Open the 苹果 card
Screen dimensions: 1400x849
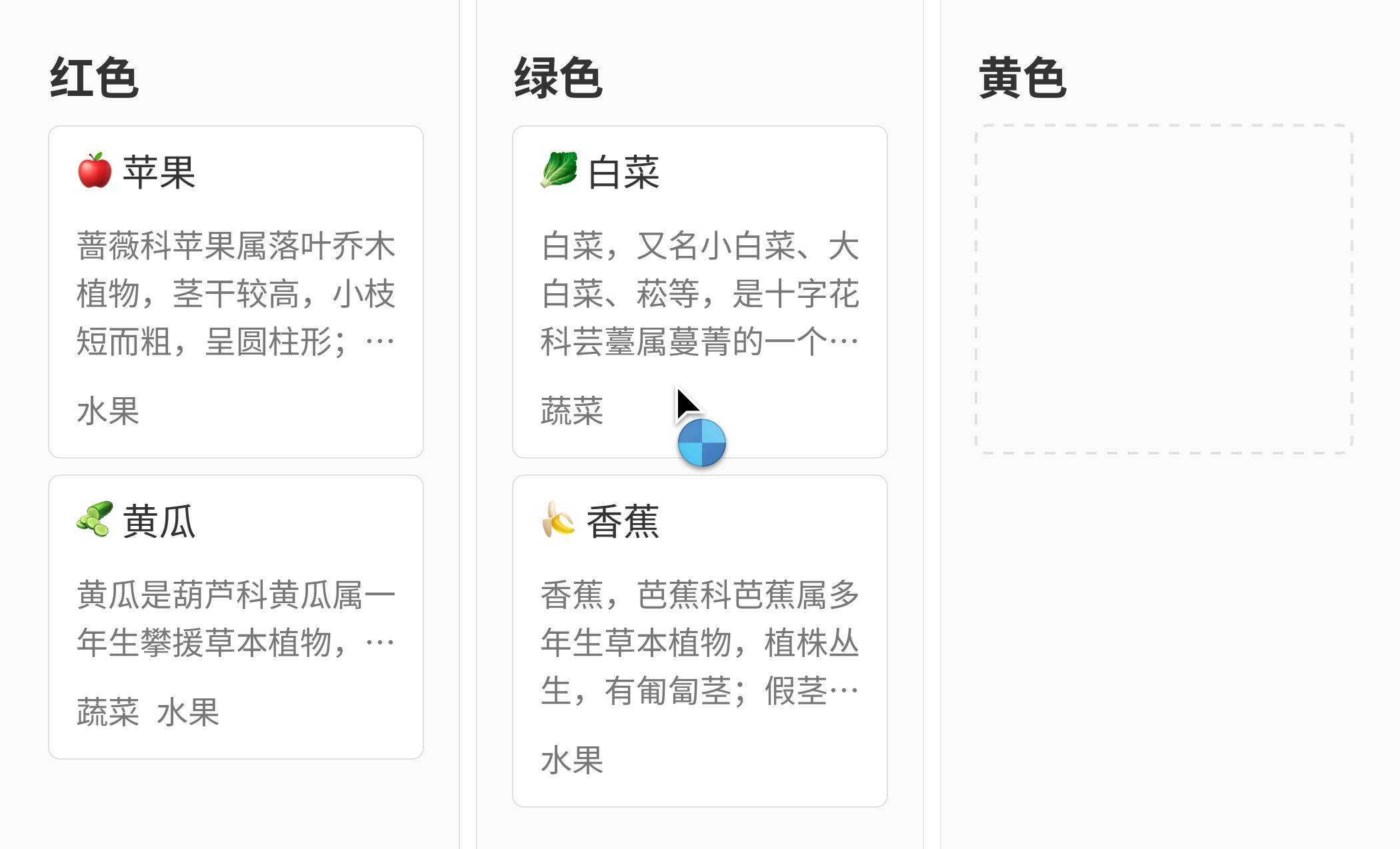[x=235, y=291]
